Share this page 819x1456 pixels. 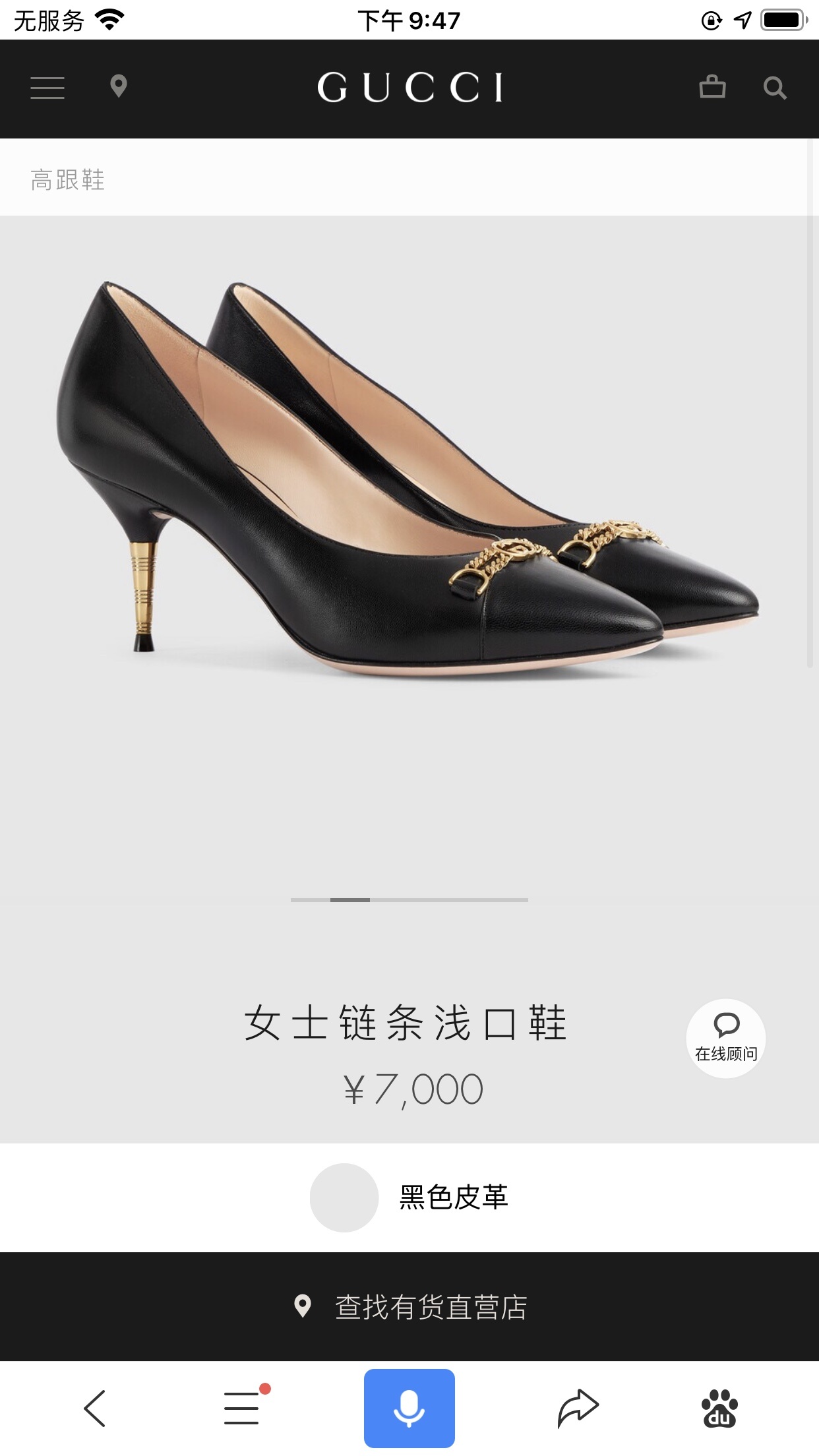click(x=578, y=1407)
